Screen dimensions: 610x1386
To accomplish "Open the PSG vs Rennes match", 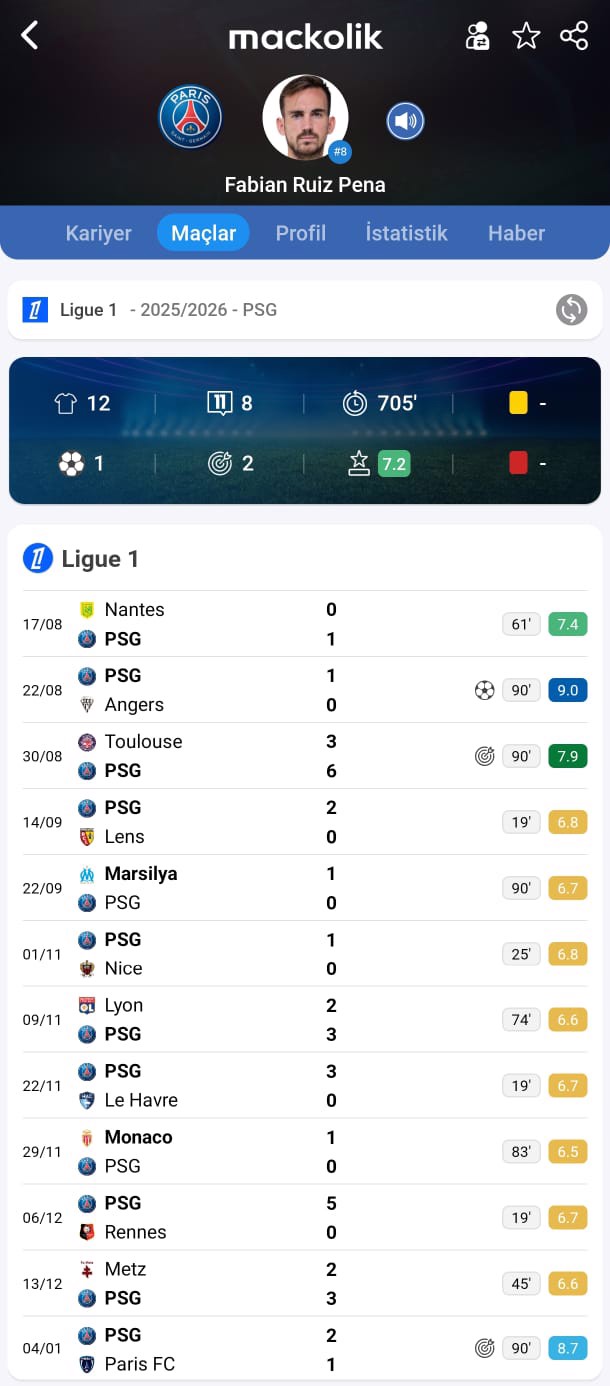I will pos(300,1218).
